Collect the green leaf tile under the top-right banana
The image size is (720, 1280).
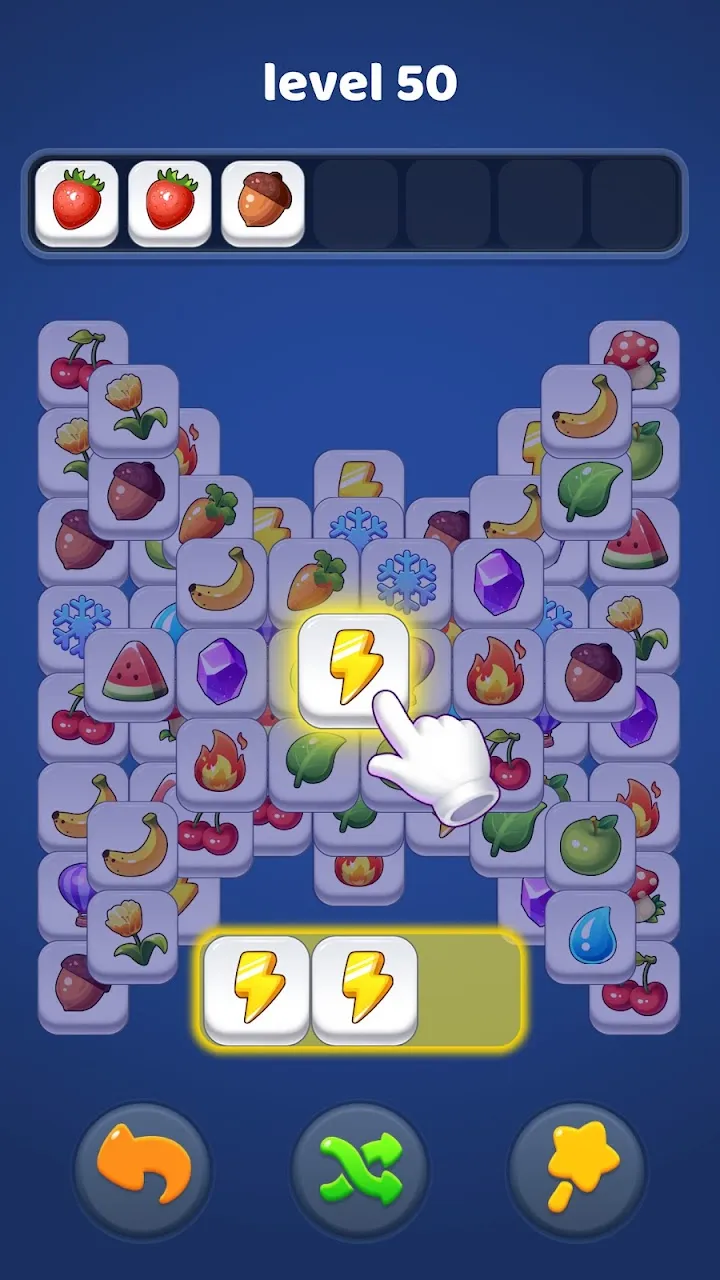(587, 490)
